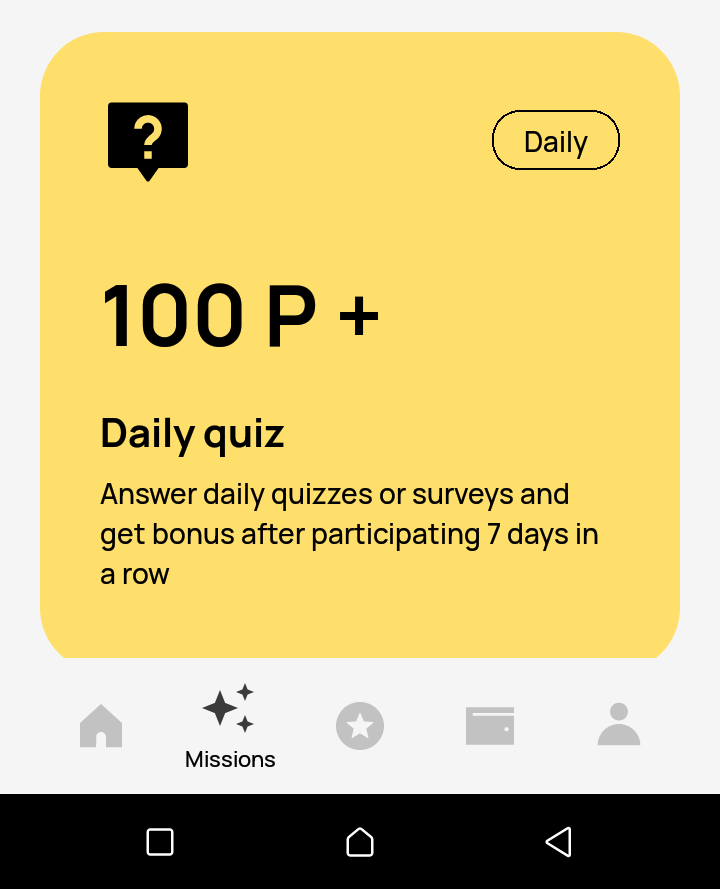Select the Missions tab
Viewport: 720px width, 889px height.
pyautogui.click(x=230, y=727)
